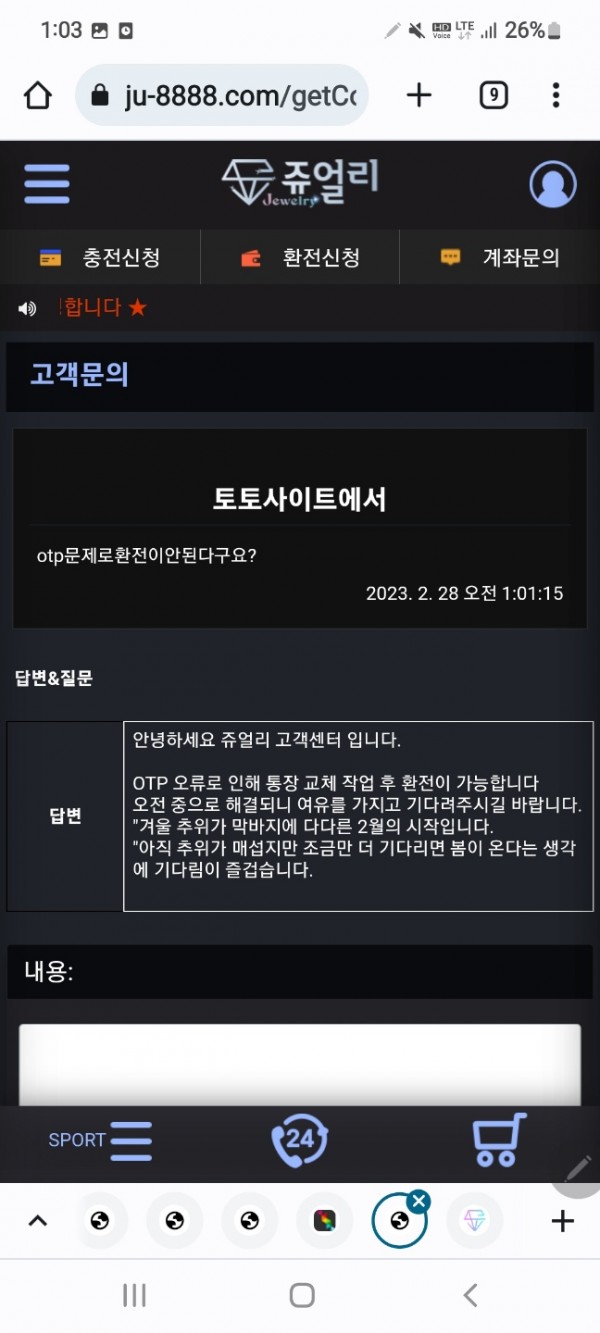The image size is (600, 1333).
Task: Add a tab from the bottom plus
Action: click(x=563, y=1221)
